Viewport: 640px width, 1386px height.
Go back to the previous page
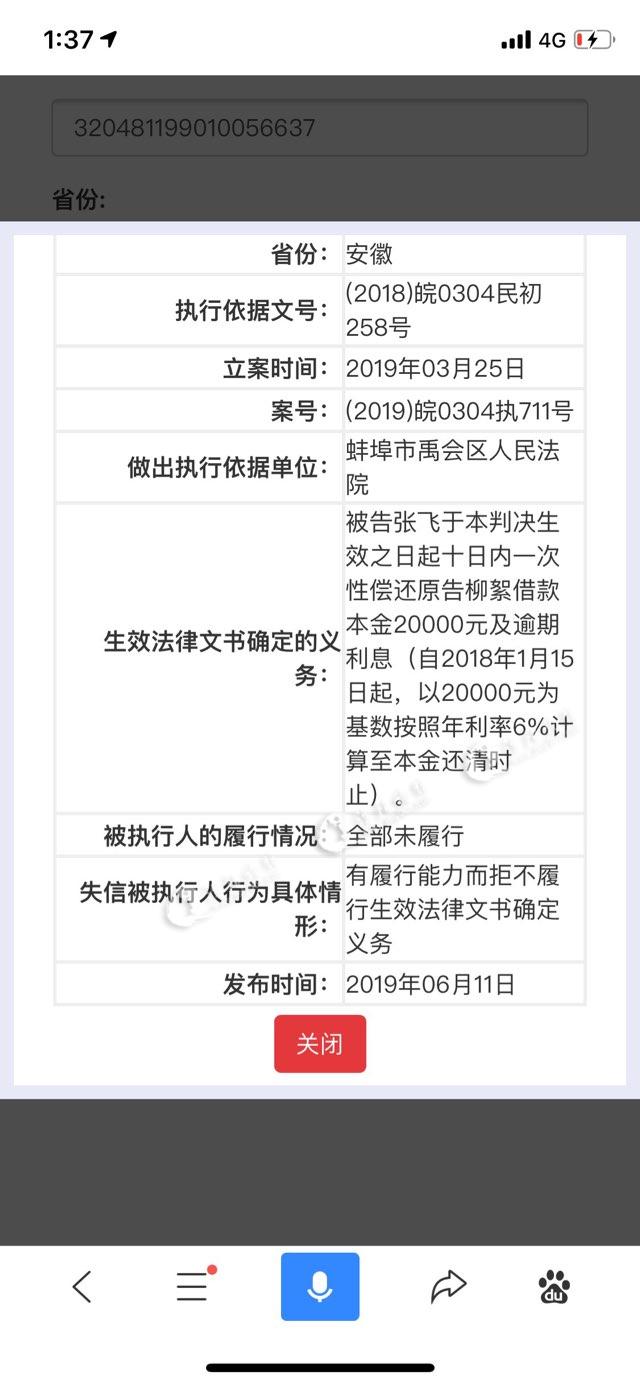(82, 1286)
